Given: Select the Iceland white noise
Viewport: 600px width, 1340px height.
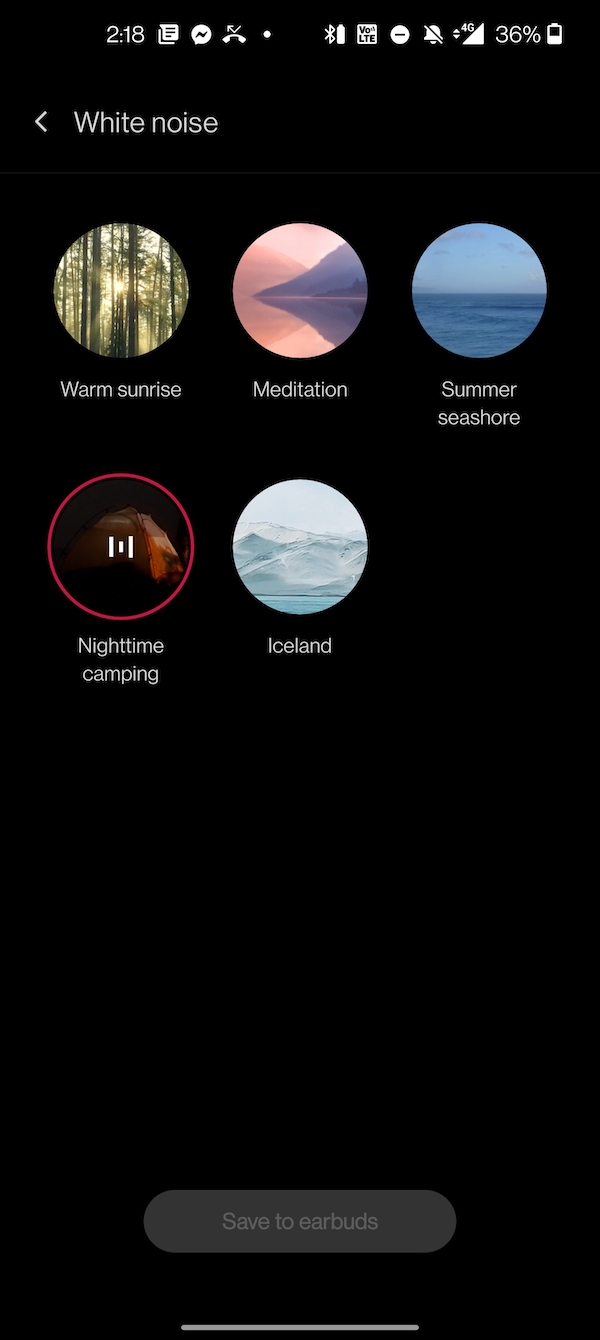Looking at the screenshot, I should [300, 546].
